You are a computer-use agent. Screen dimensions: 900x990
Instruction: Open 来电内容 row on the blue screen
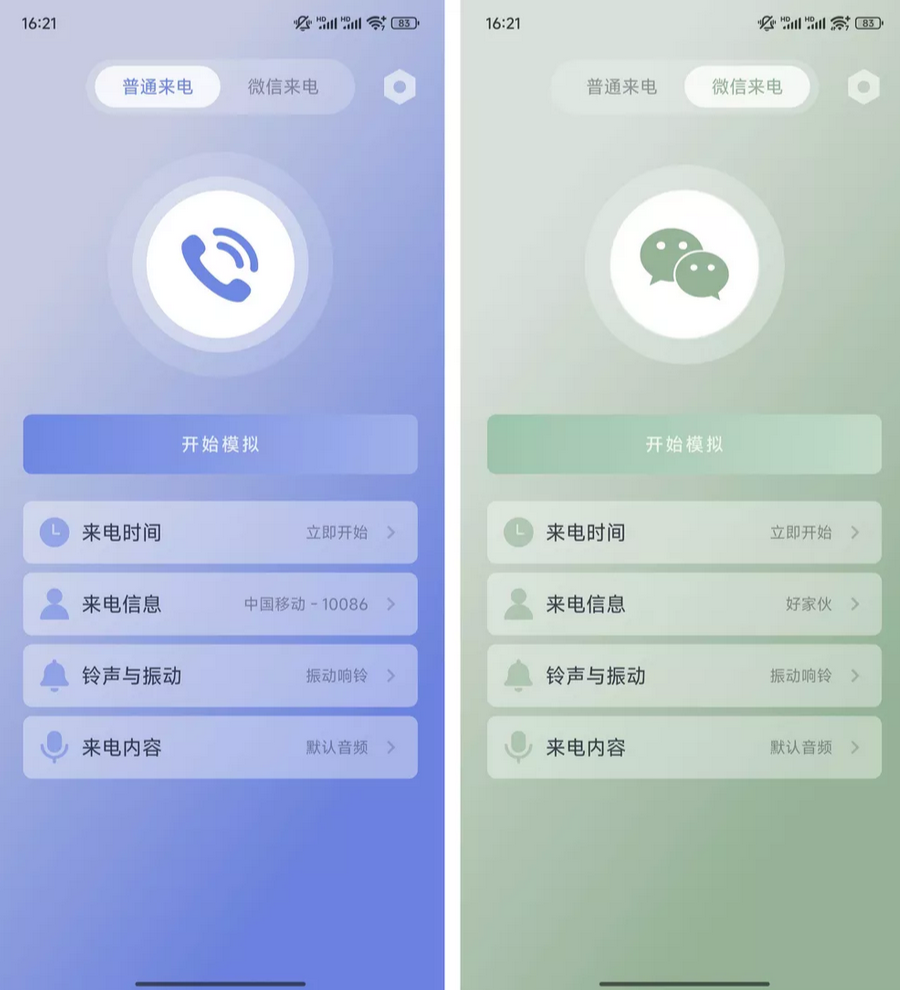[x=220, y=747]
